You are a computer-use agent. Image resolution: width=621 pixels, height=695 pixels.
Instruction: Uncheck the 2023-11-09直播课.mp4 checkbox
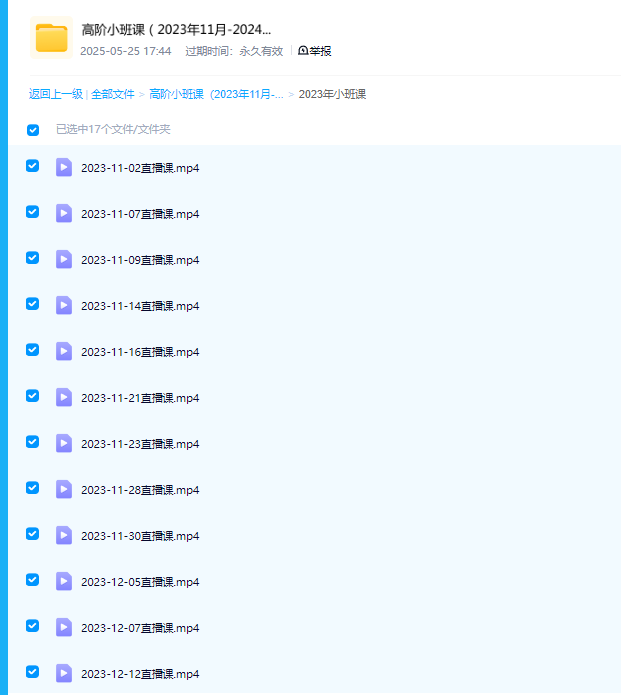tap(33, 258)
